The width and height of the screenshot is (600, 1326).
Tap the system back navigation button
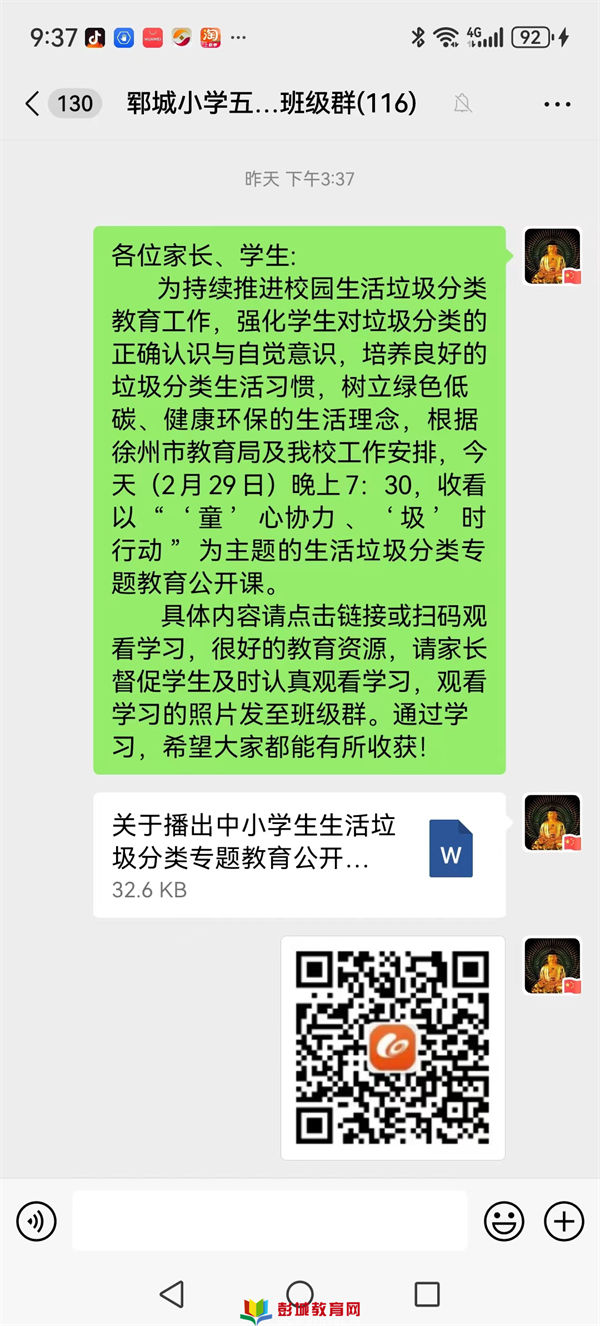(x=172, y=1294)
